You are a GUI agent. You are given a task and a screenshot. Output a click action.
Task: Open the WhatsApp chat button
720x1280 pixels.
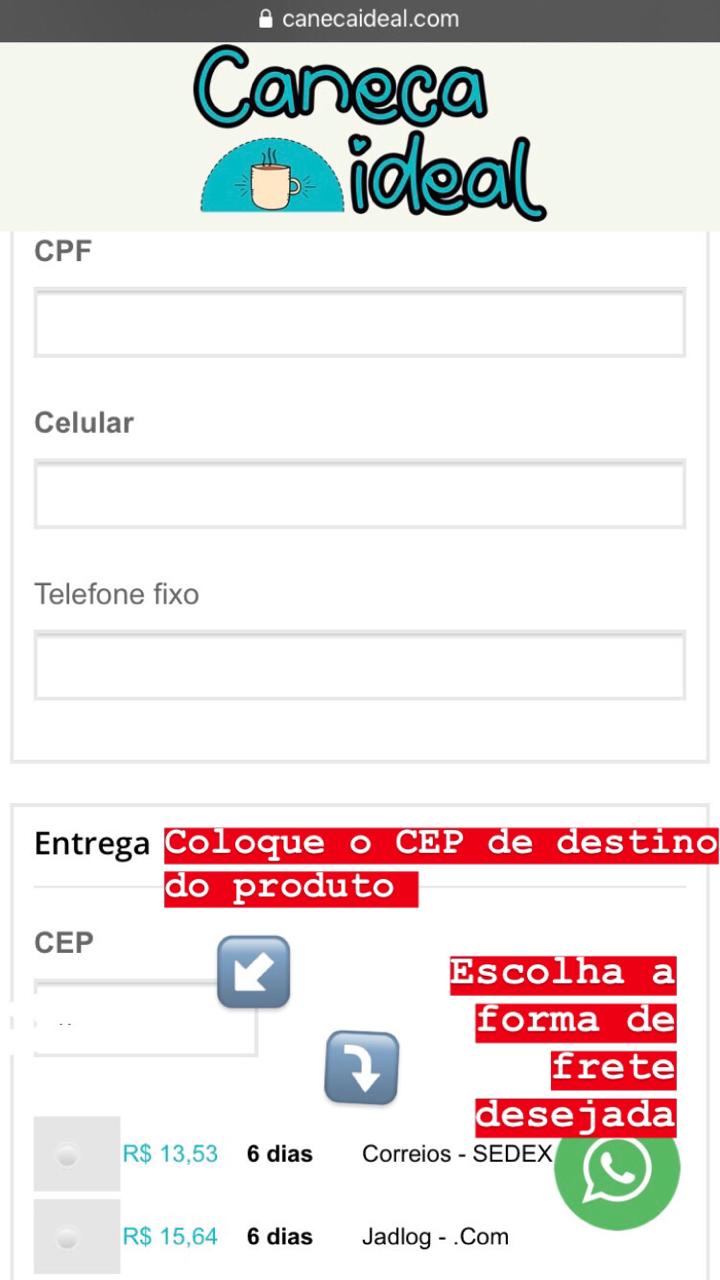(x=617, y=1168)
